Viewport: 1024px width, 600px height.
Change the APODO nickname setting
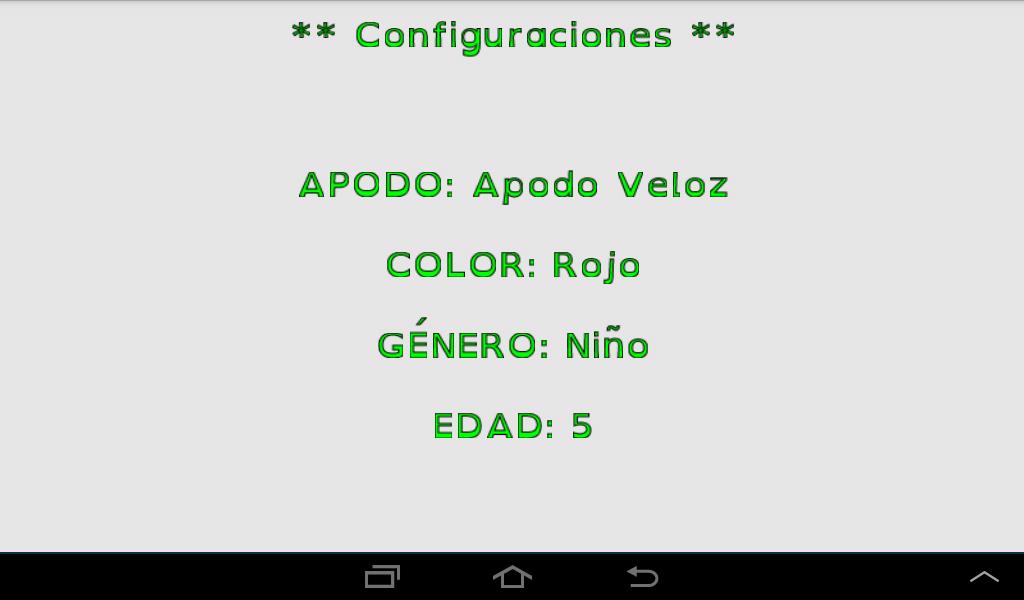coord(513,185)
